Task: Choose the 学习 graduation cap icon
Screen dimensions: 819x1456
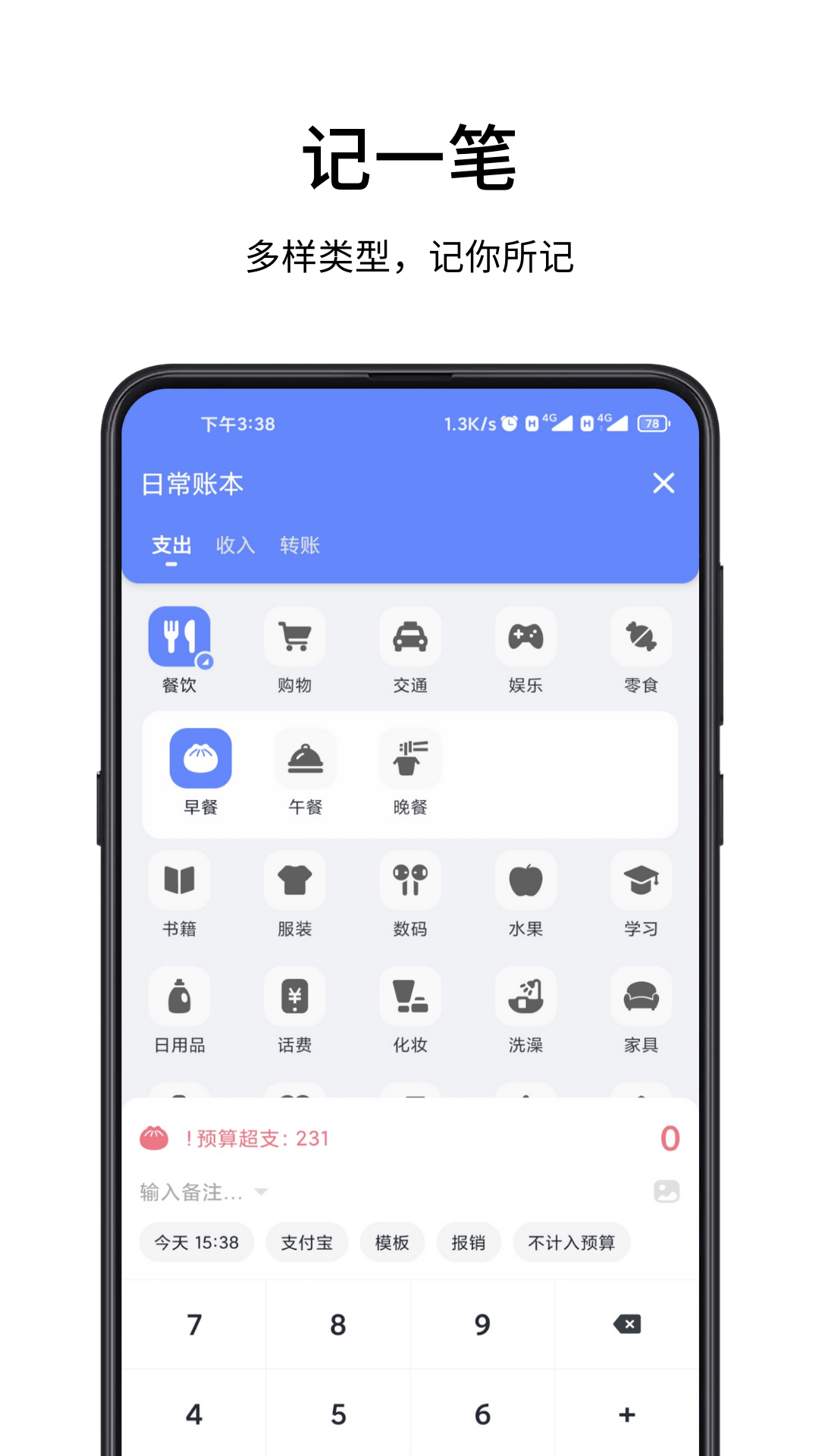Action: tap(641, 880)
